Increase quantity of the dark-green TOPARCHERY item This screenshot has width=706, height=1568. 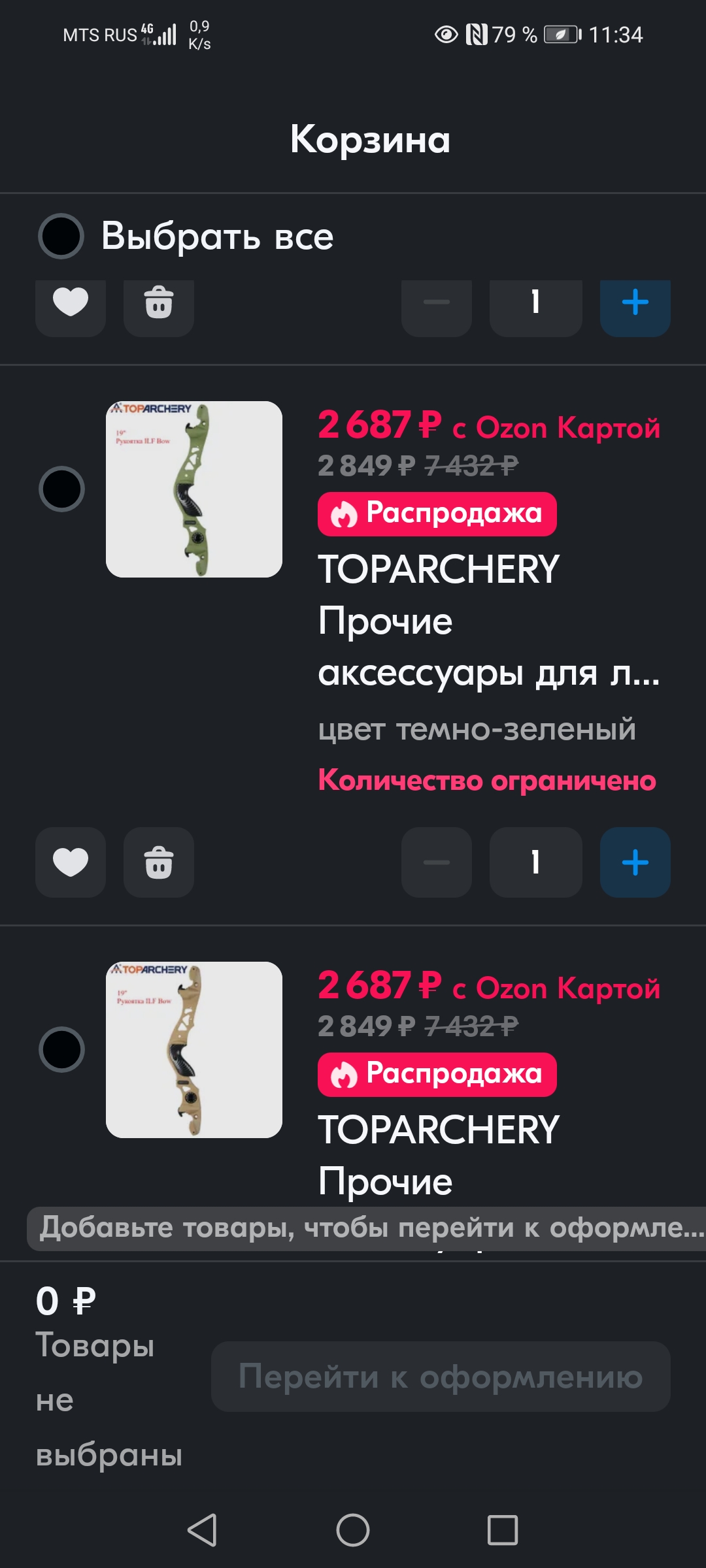point(635,862)
